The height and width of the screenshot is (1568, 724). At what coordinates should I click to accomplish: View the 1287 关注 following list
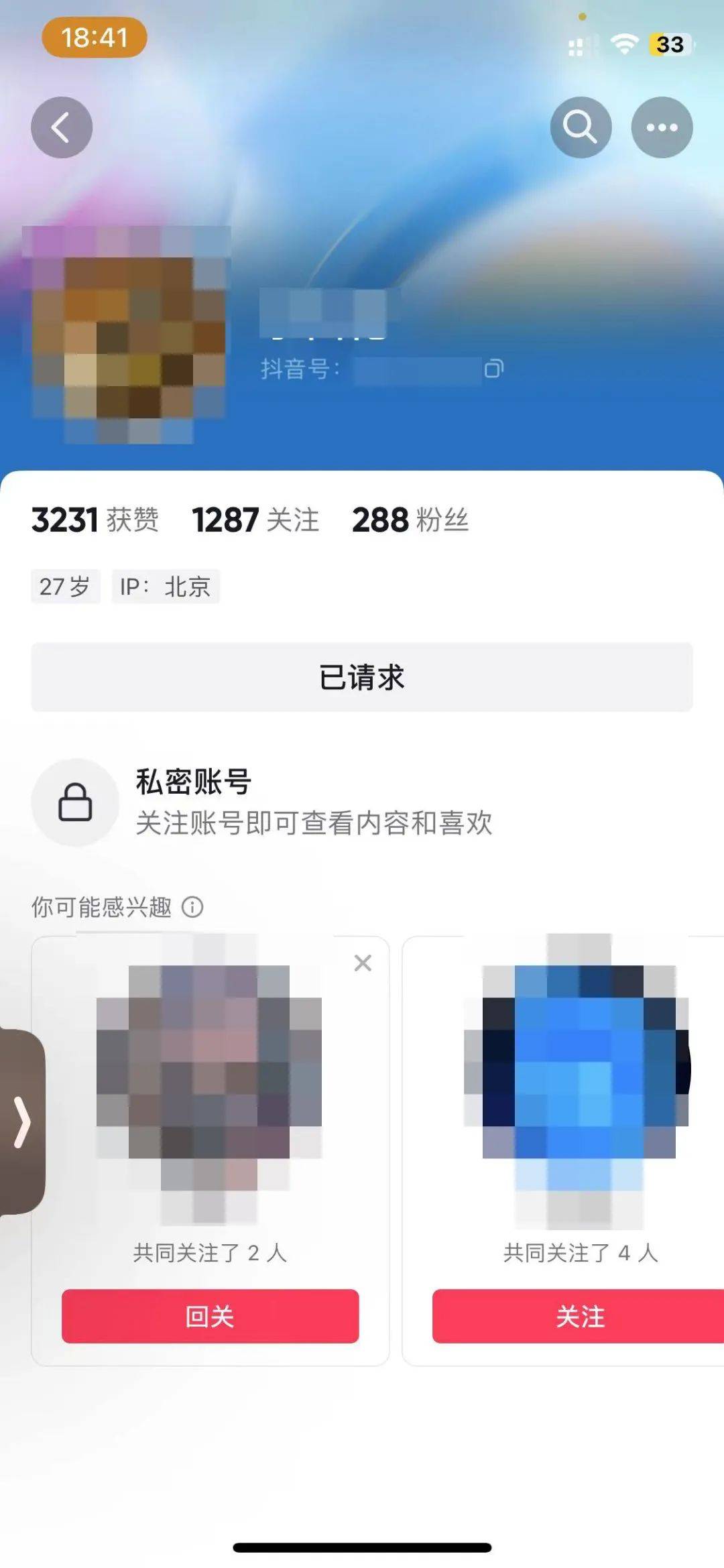255,520
